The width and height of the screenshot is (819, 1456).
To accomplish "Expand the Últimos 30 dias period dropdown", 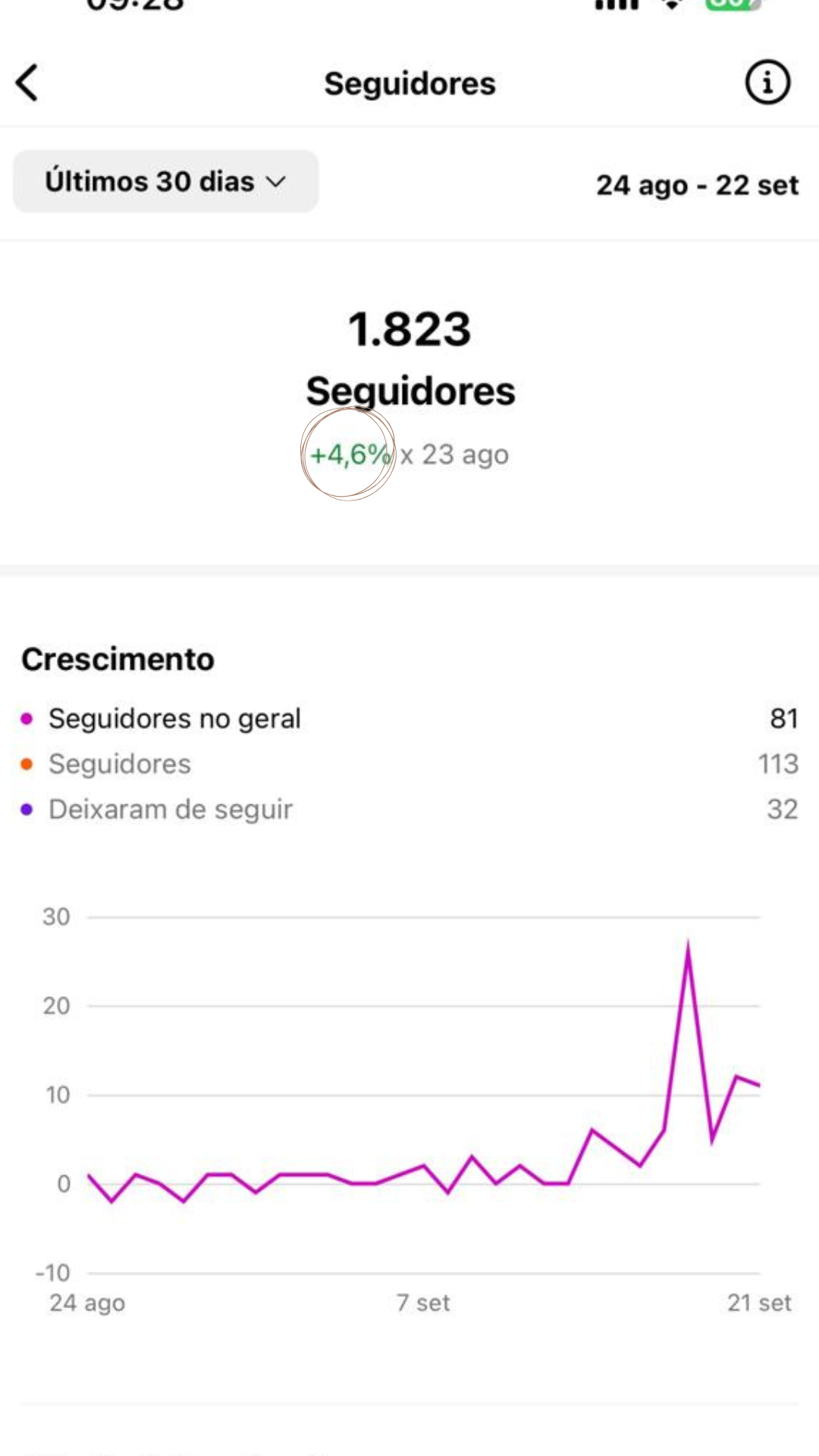I will point(165,181).
